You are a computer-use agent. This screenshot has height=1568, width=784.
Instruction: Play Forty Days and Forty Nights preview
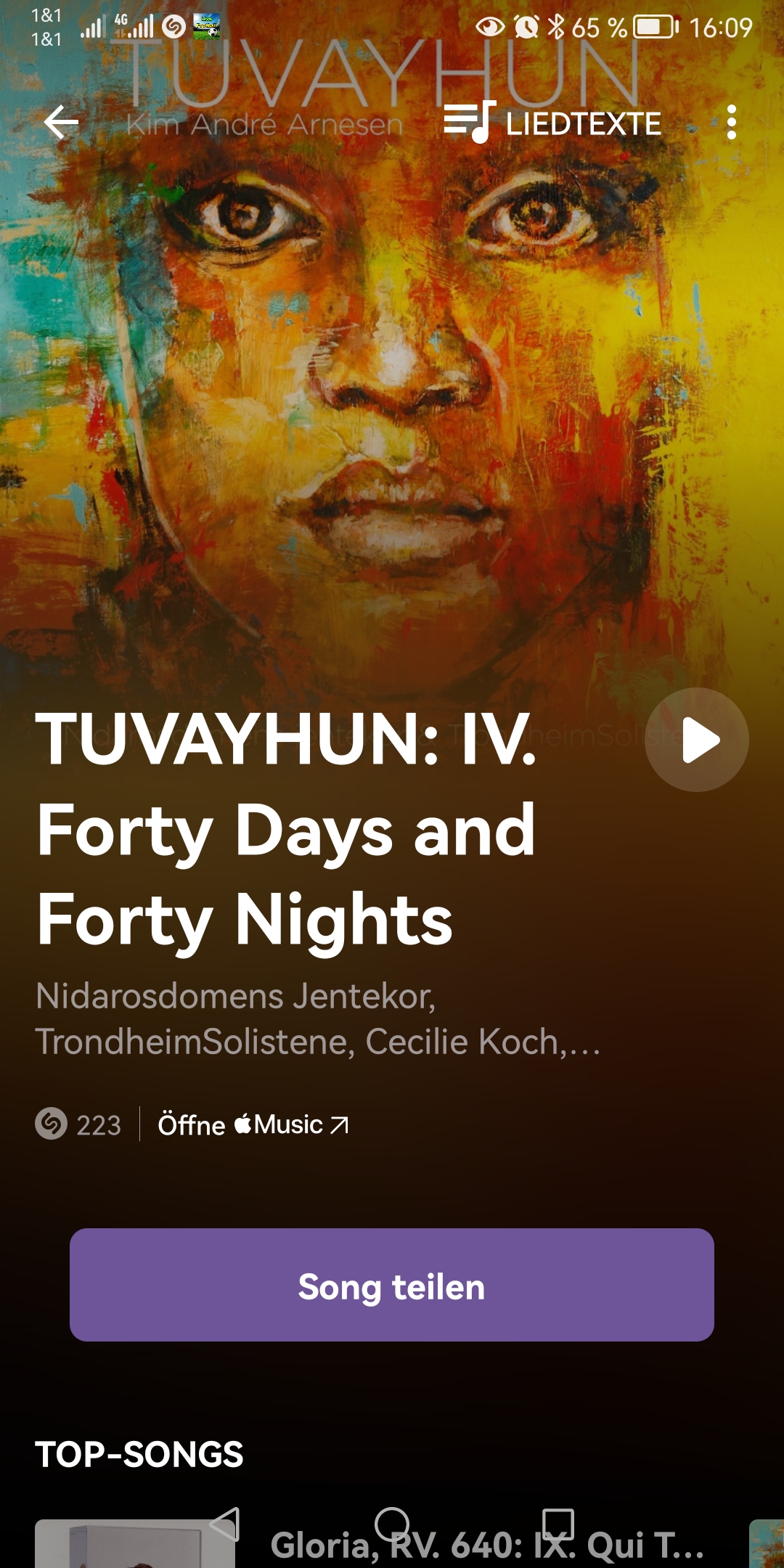[696, 740]
